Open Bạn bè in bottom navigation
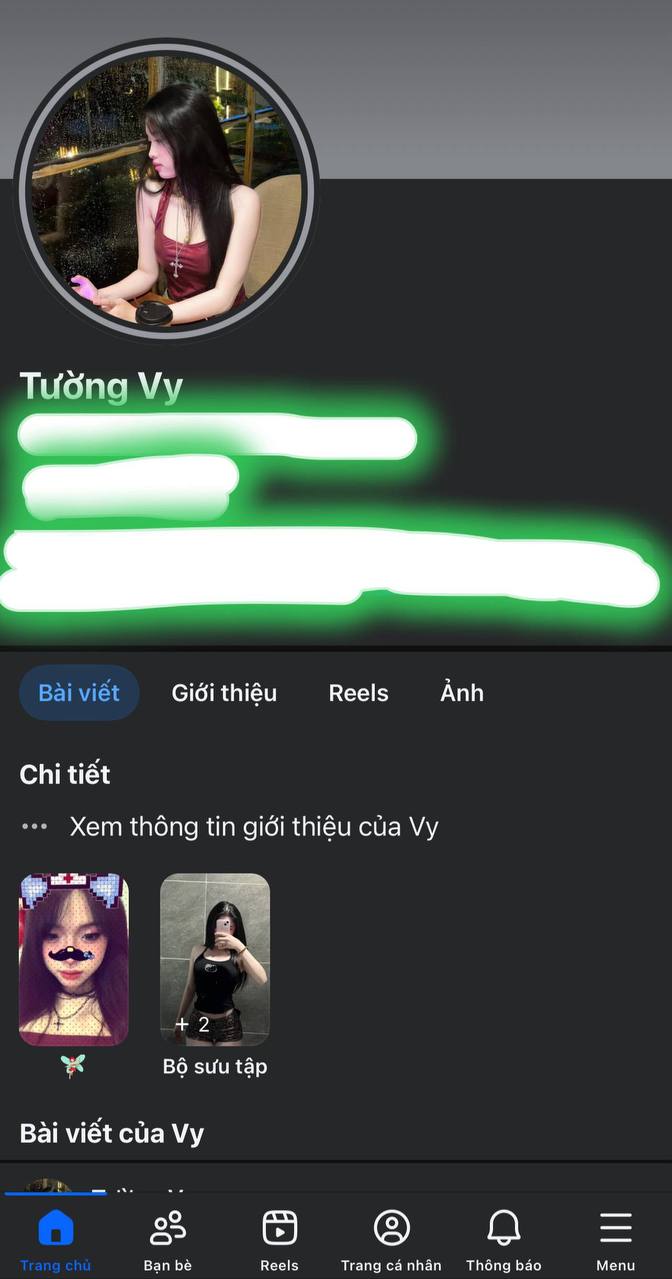The image size is (672, 1279). tap(167, 1238)
